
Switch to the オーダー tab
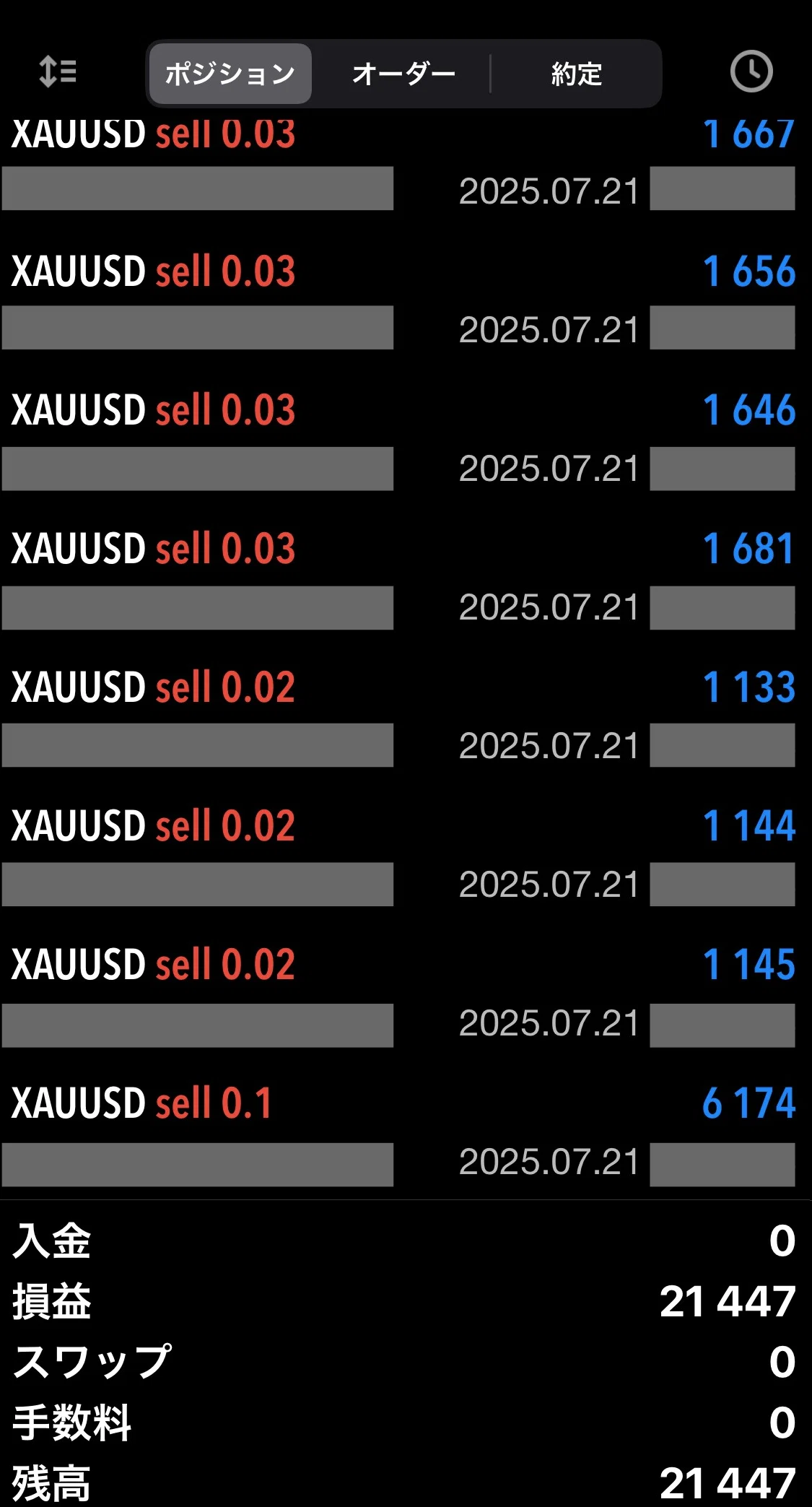click(x=403, y=74)
